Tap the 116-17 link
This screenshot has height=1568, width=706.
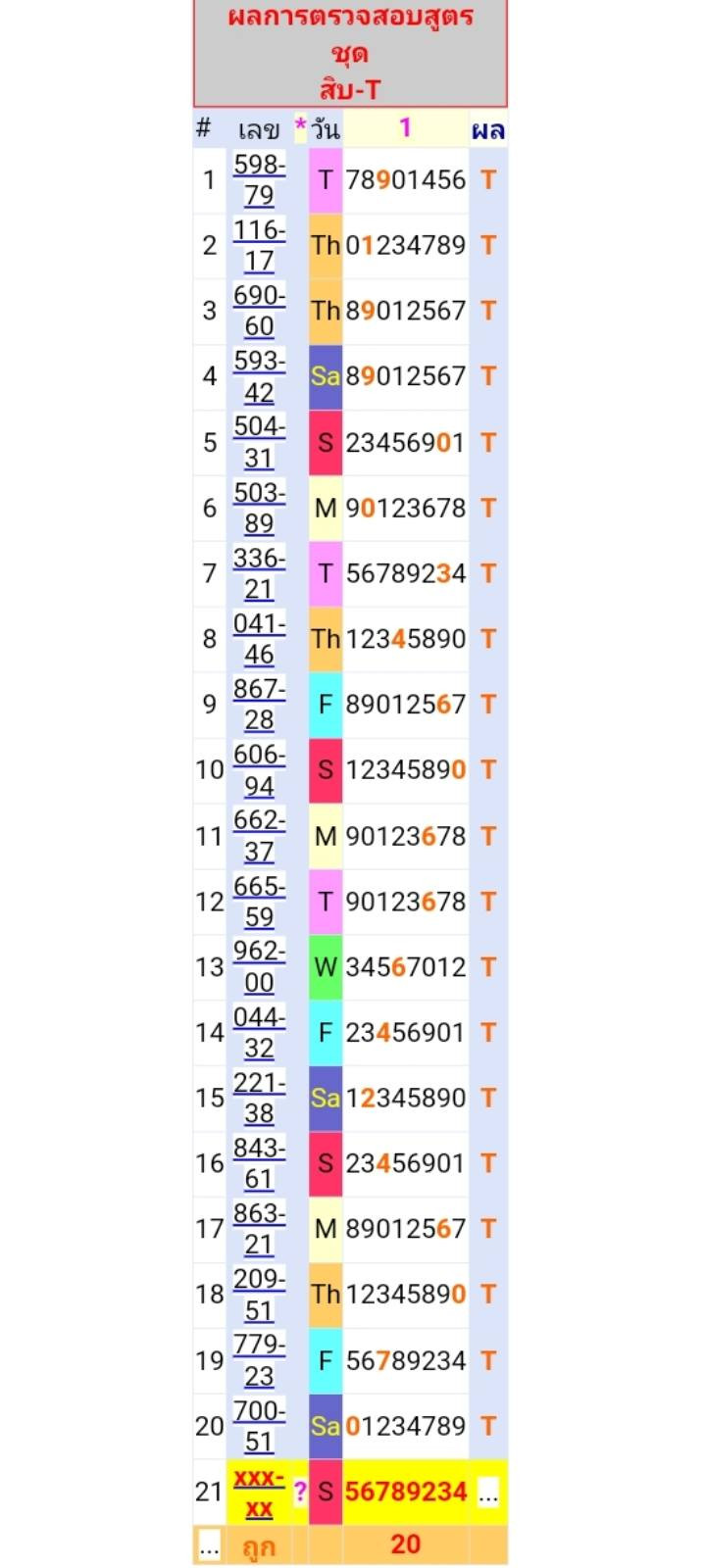pos(259,245)
